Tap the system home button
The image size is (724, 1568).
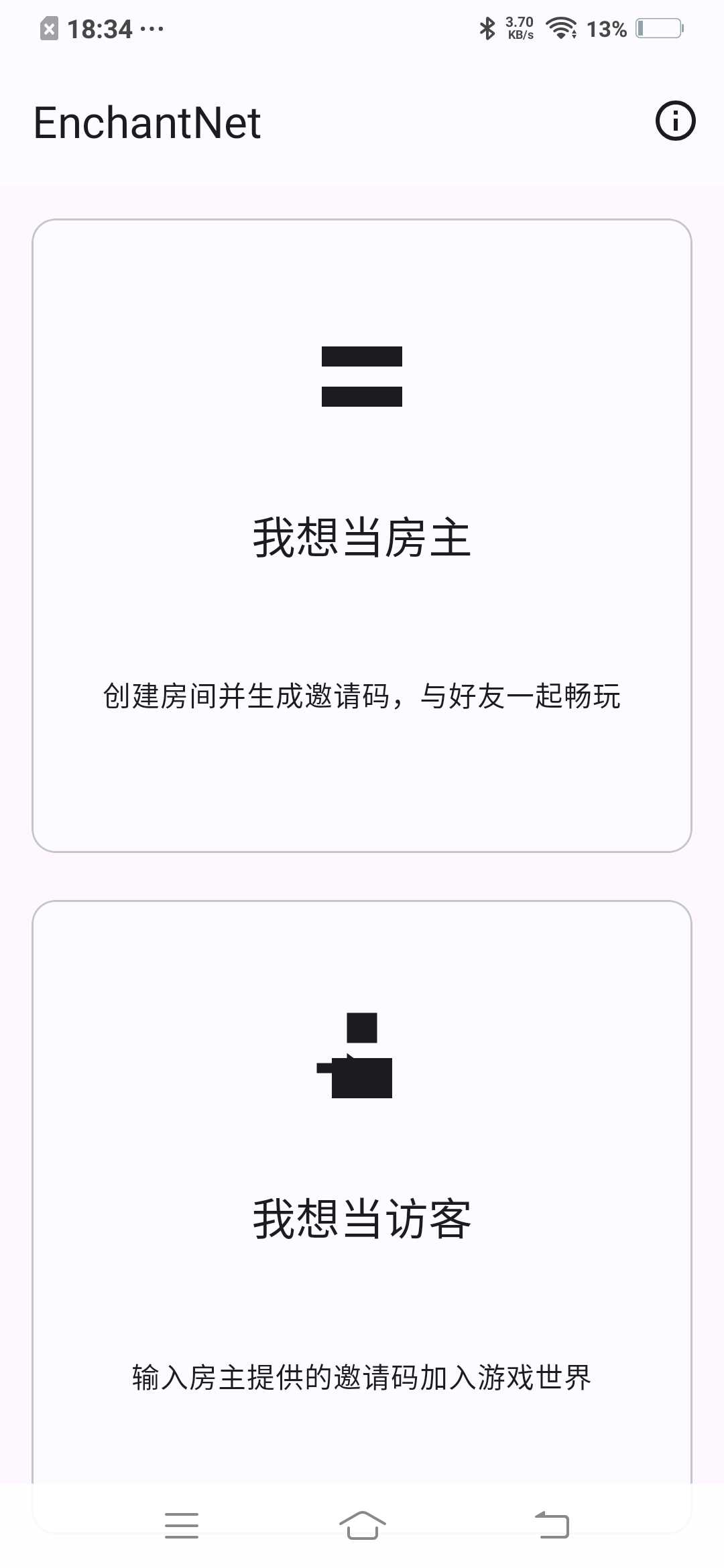[x=362, y=1525]
